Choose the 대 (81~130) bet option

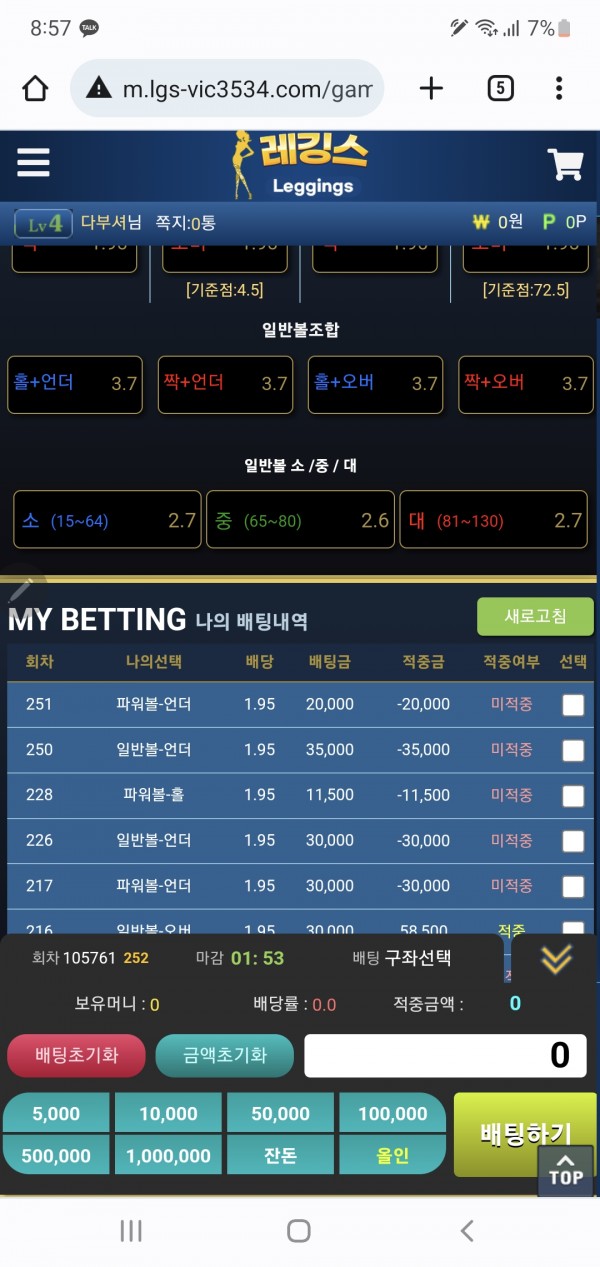tap(493, 520)
